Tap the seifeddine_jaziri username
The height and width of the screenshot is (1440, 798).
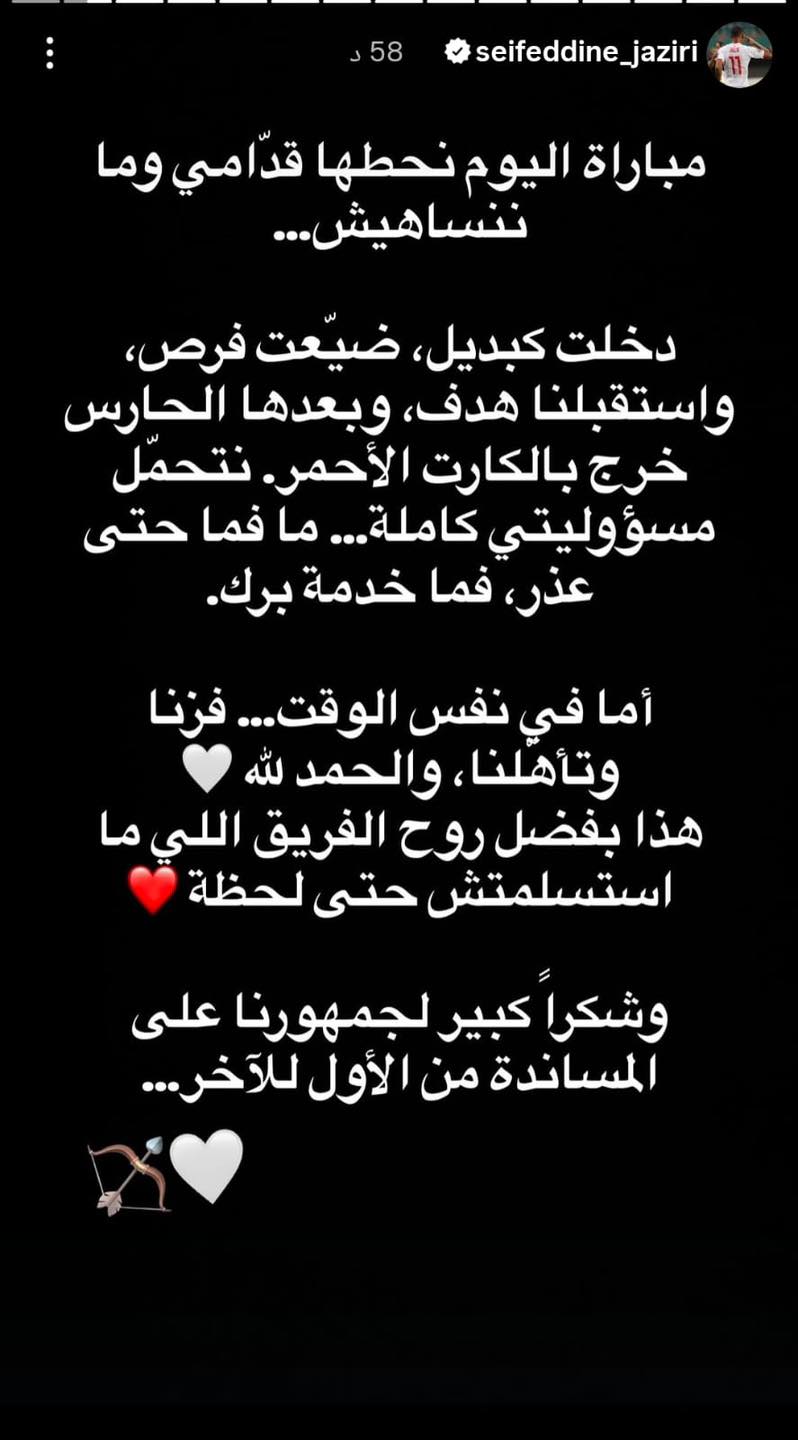coord(586,53)
